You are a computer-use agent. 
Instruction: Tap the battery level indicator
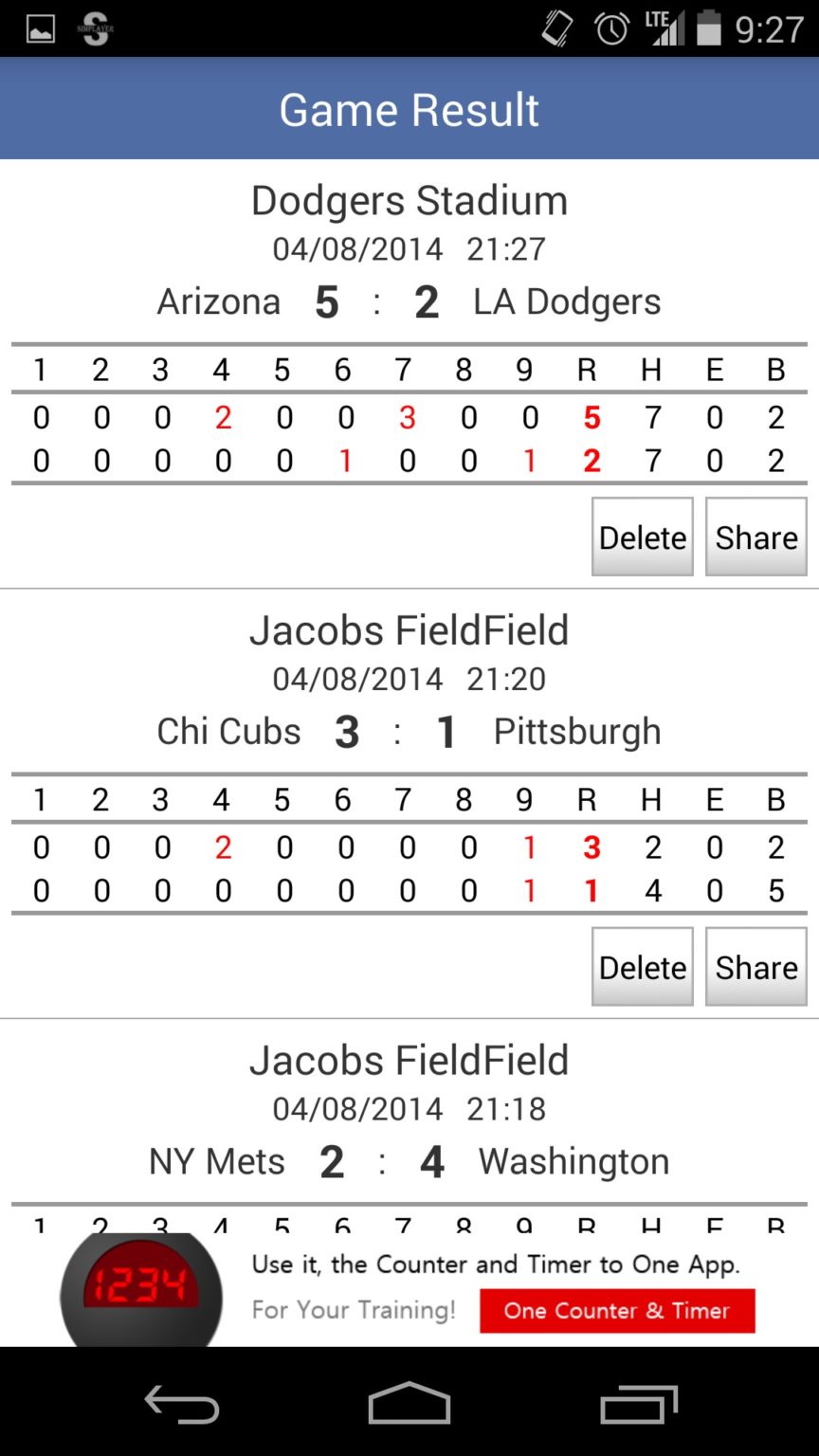[x=710, y=28]
